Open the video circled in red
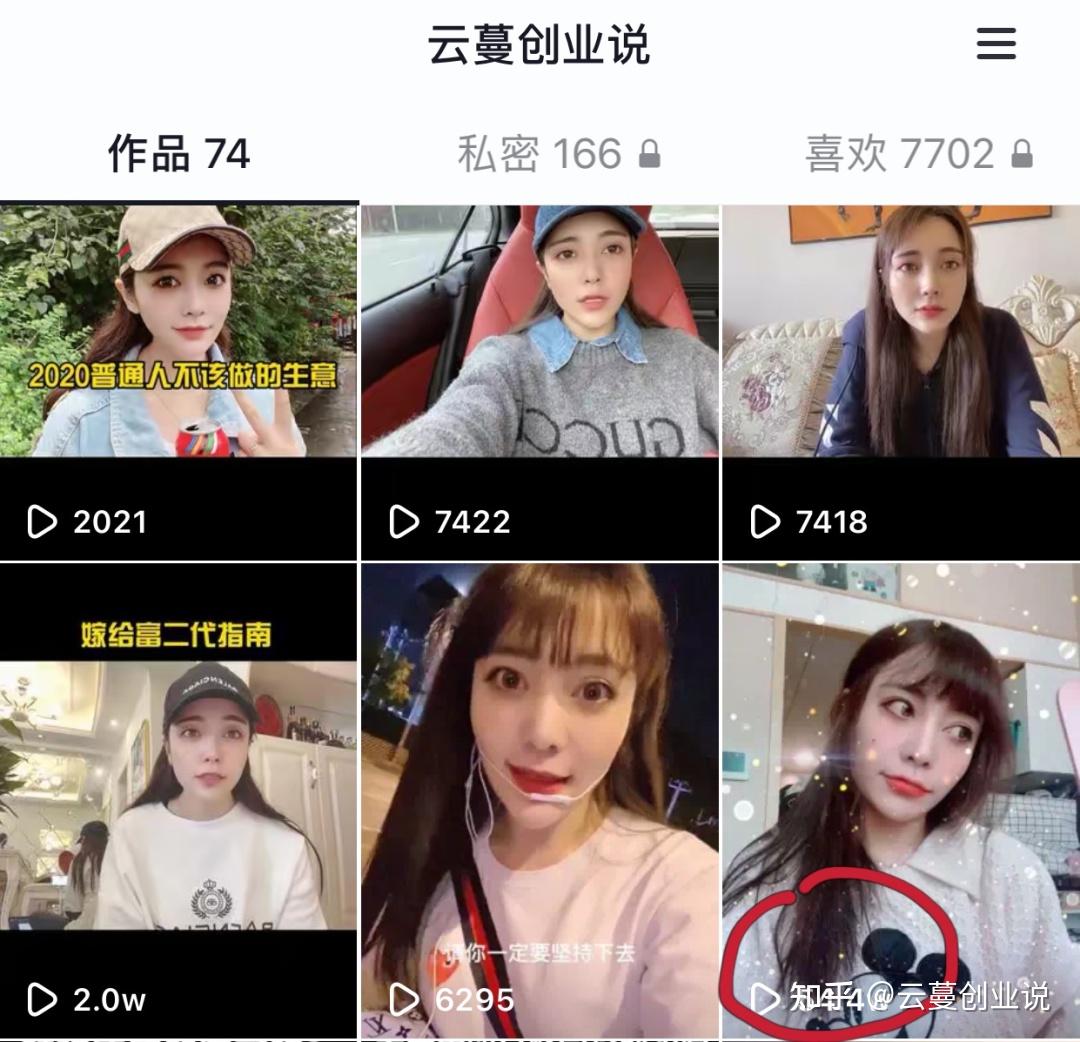This screenshot has height=1042, width=1080. pos(900,800)
